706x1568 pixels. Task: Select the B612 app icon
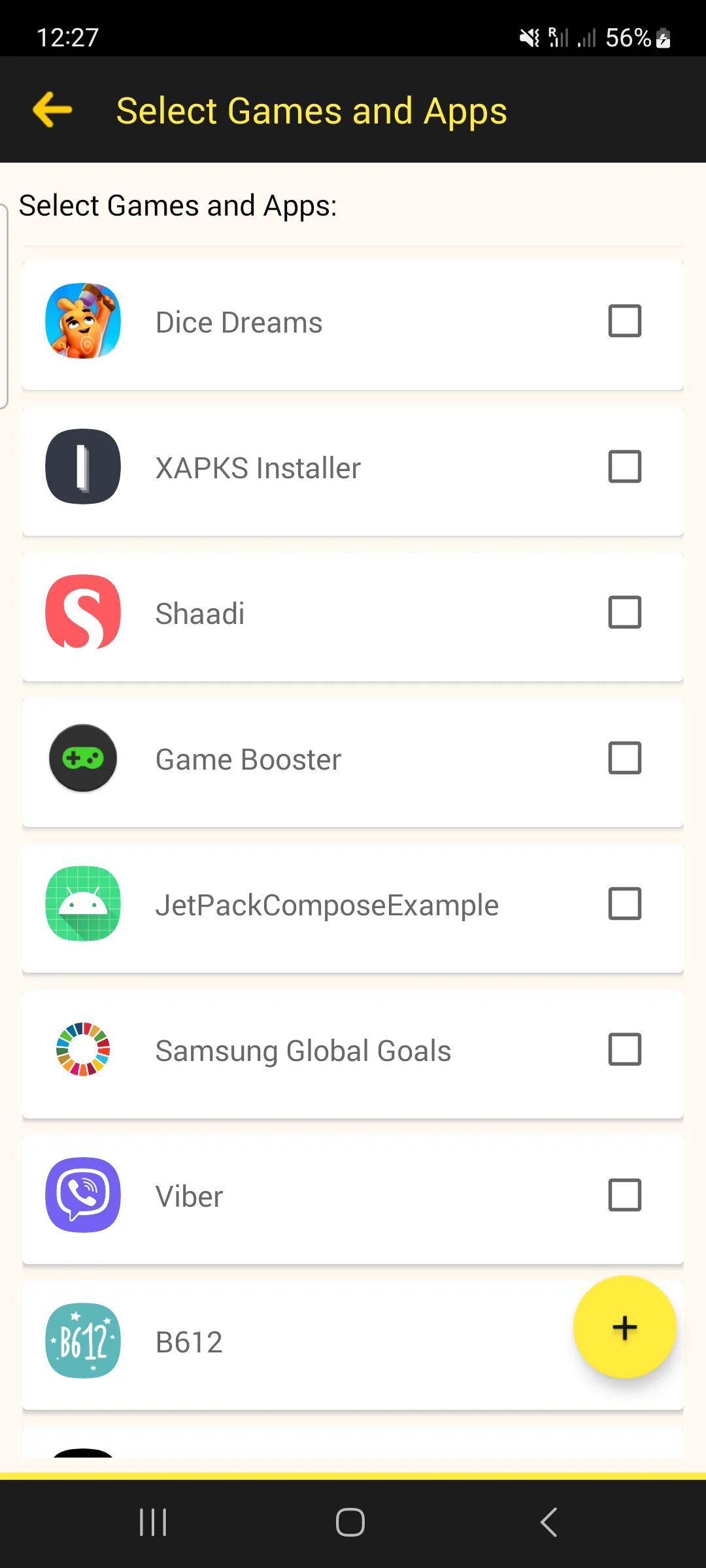82,1341
